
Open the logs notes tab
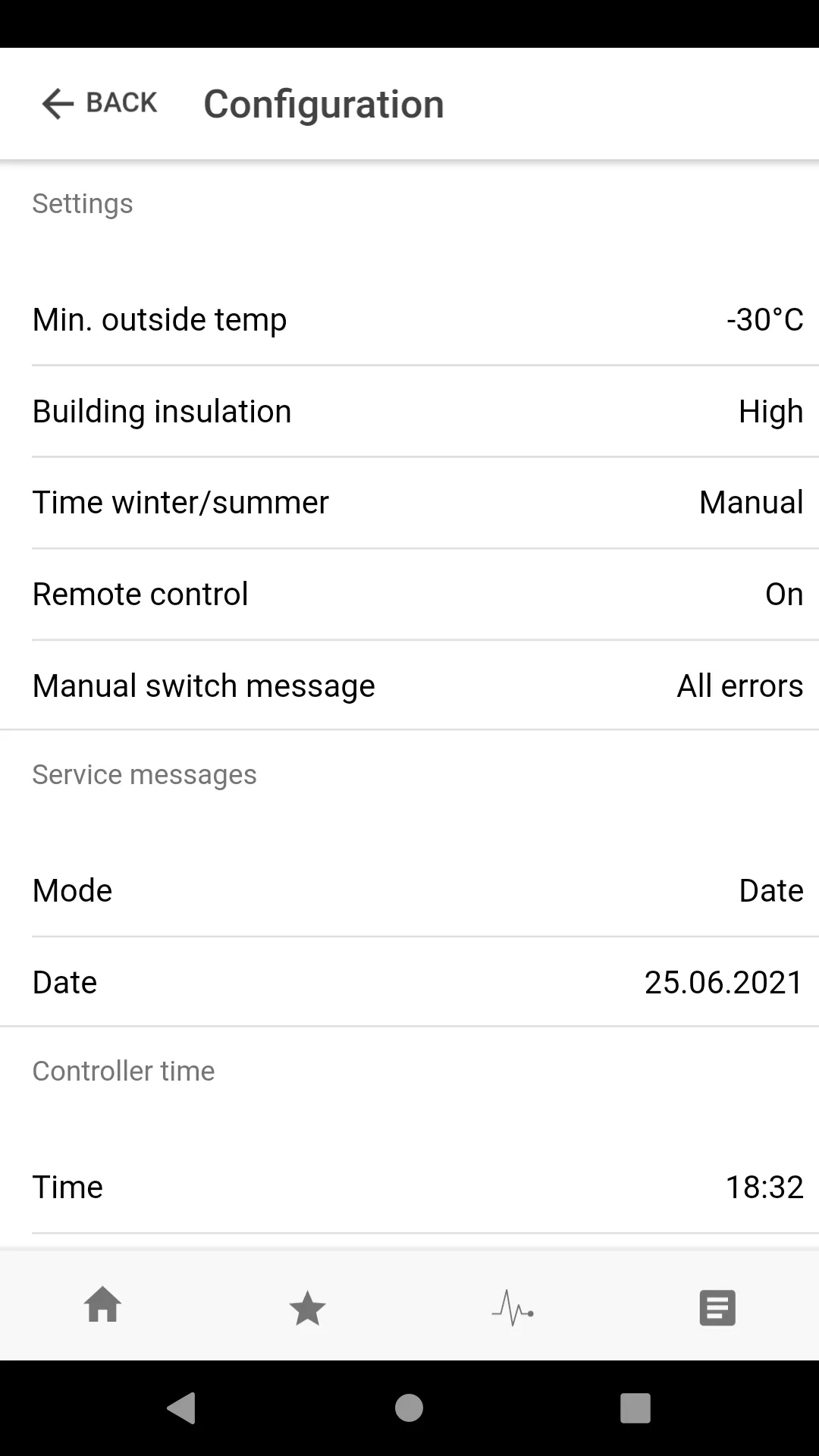[x=717, y=1307]
